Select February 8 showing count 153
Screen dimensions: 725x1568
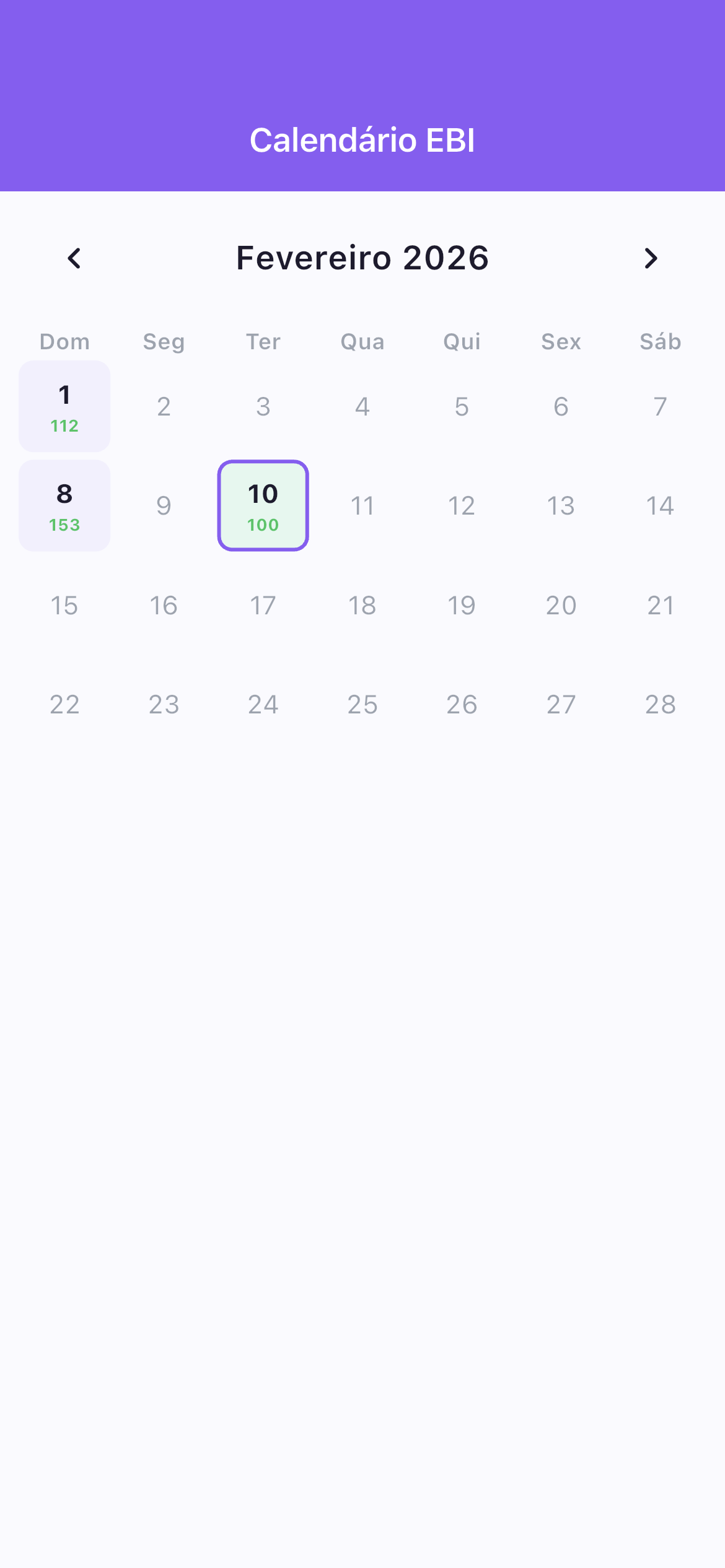(64, 505)
